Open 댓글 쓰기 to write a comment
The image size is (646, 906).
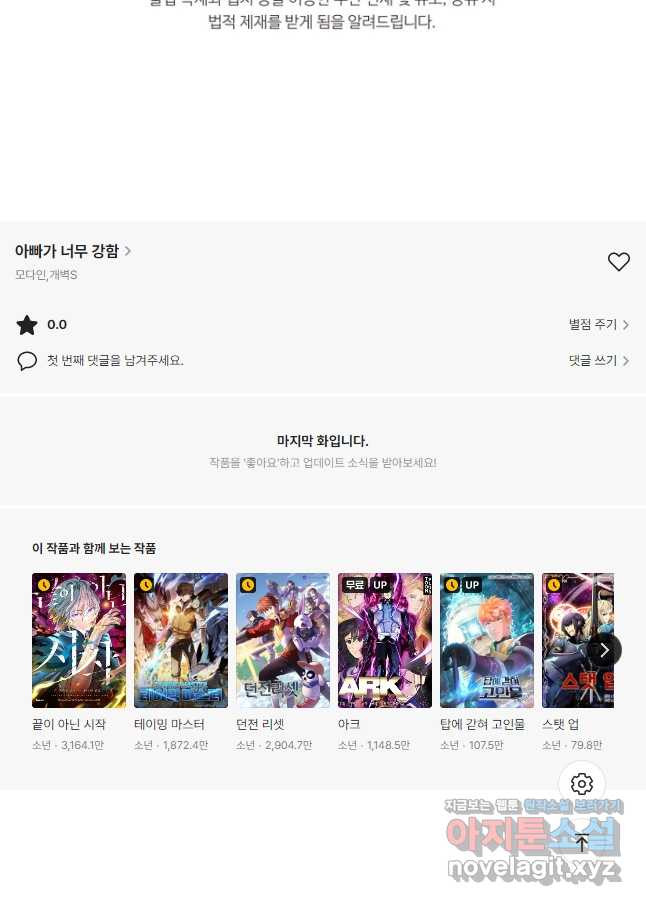coord(598,361)
